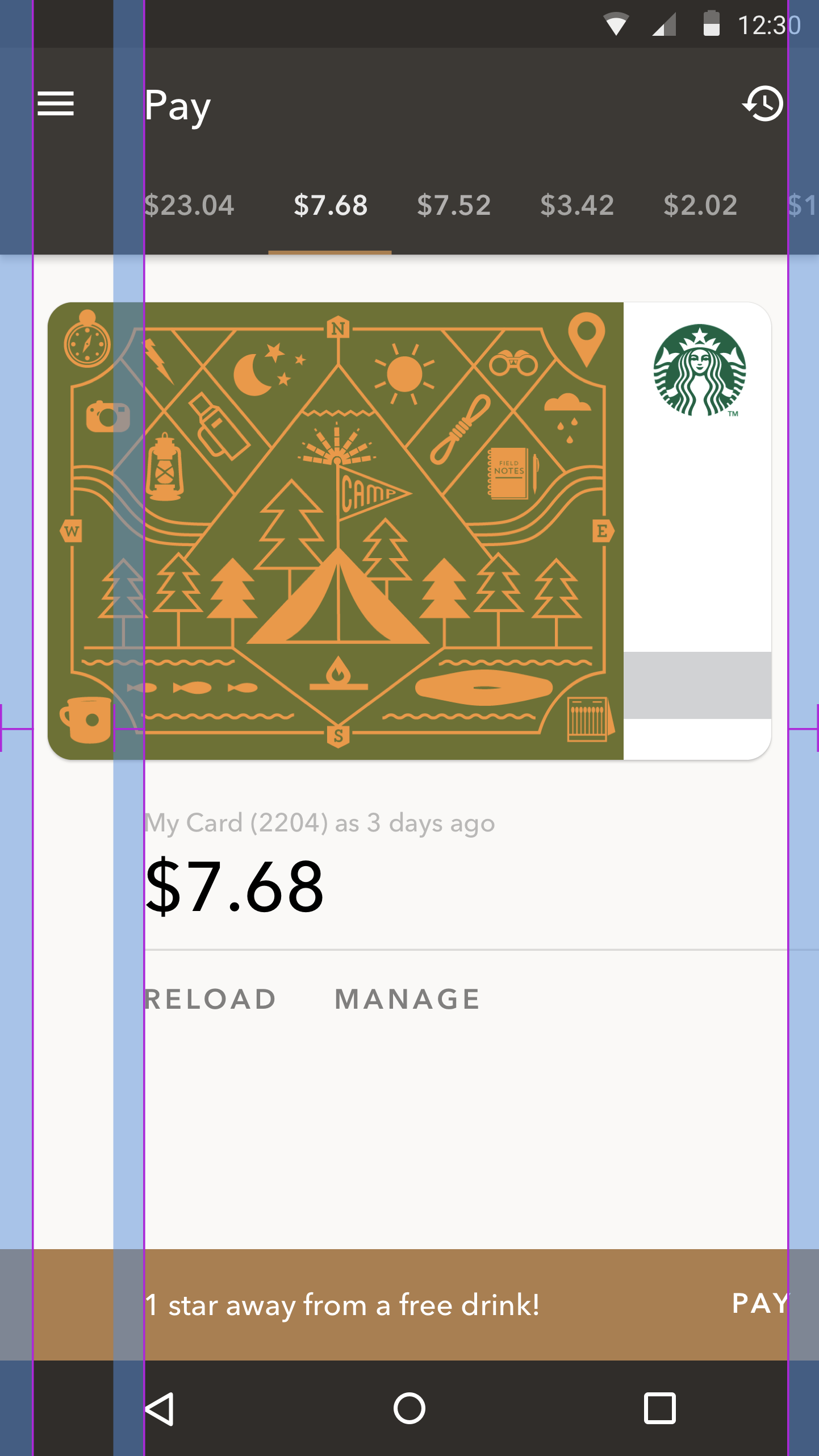Go back with the system back button
The width and height of the screenshot is (819, 1456).
160,1408
